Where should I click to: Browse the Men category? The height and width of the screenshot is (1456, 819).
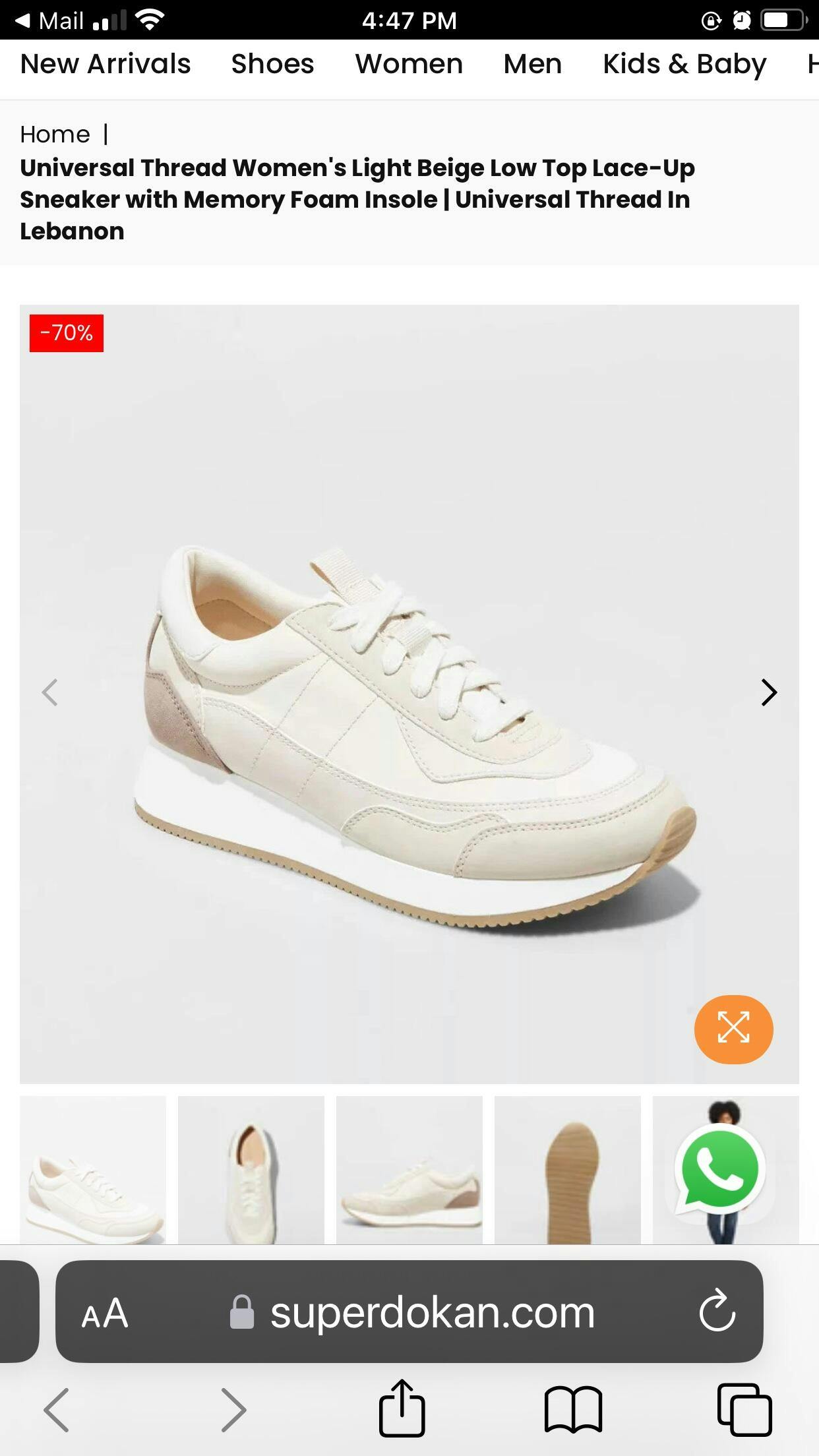(533, 64)
